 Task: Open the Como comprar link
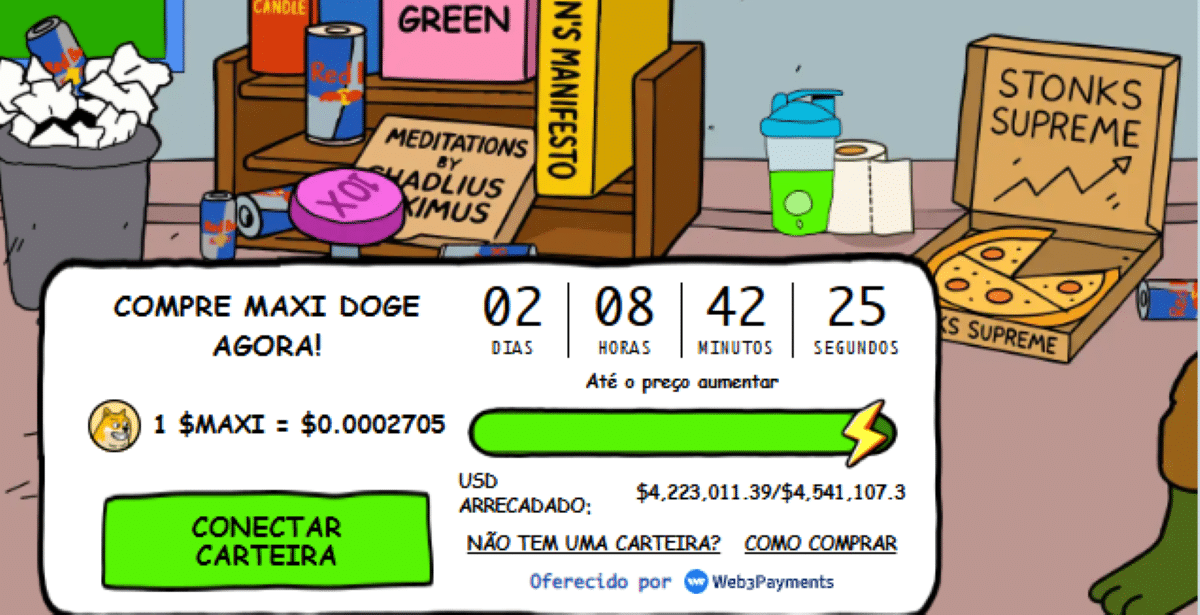point(820,544)
